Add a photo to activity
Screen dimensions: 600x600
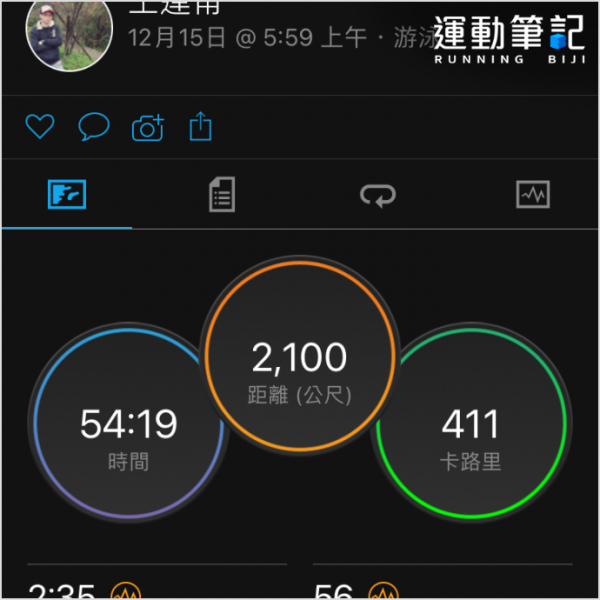[148, 127]
